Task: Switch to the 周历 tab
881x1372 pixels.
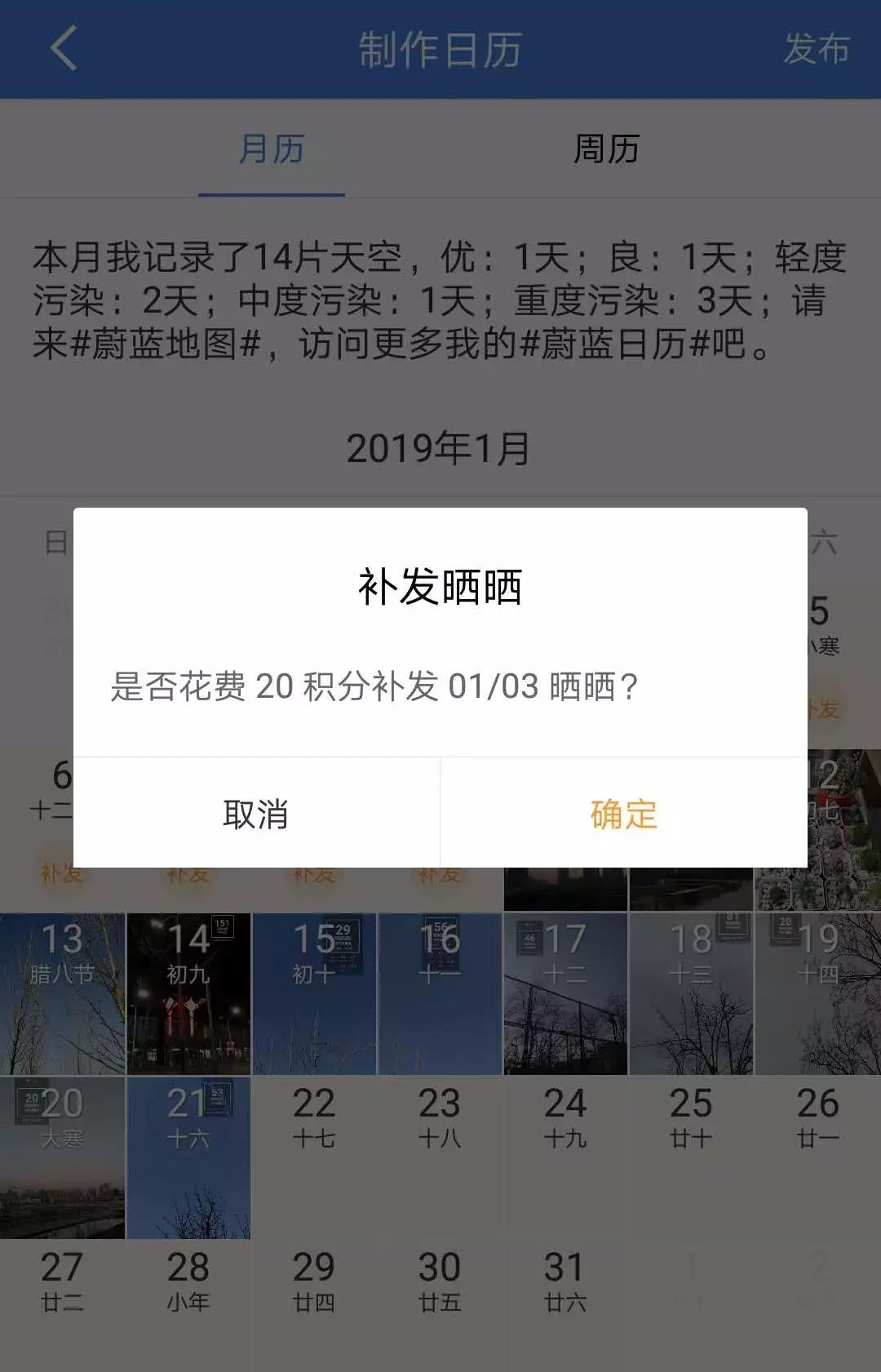Action: click(606, 149)
